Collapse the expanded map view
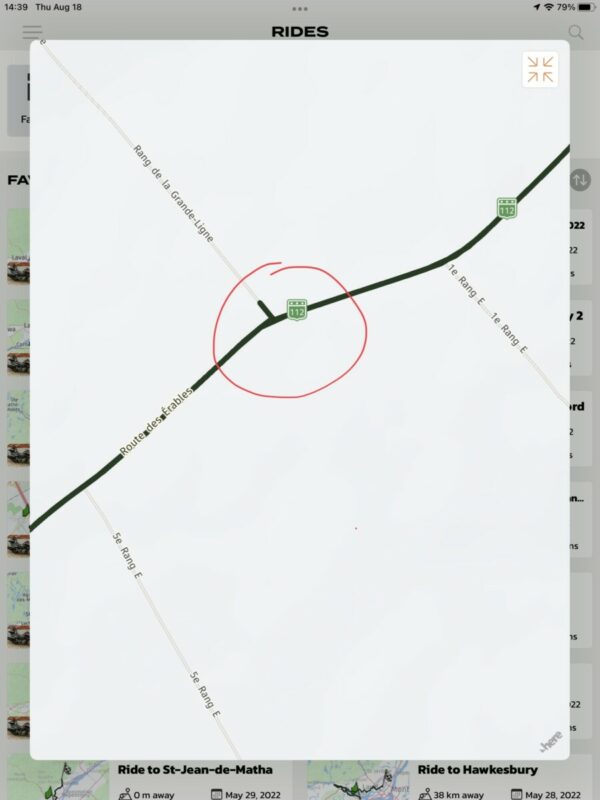The image size is (600, 800). point(541,69)
